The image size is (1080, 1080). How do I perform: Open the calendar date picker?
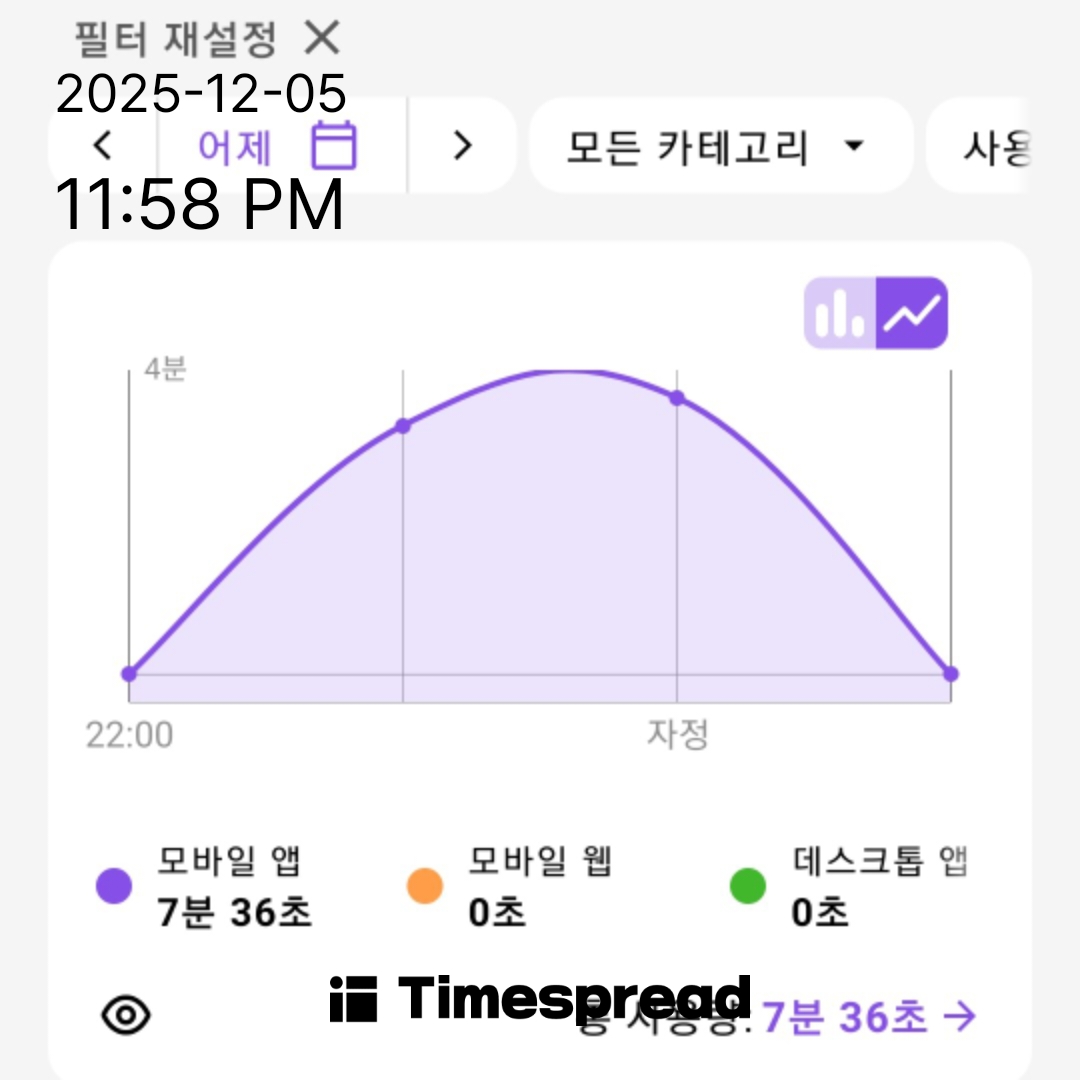pos(333,146)
